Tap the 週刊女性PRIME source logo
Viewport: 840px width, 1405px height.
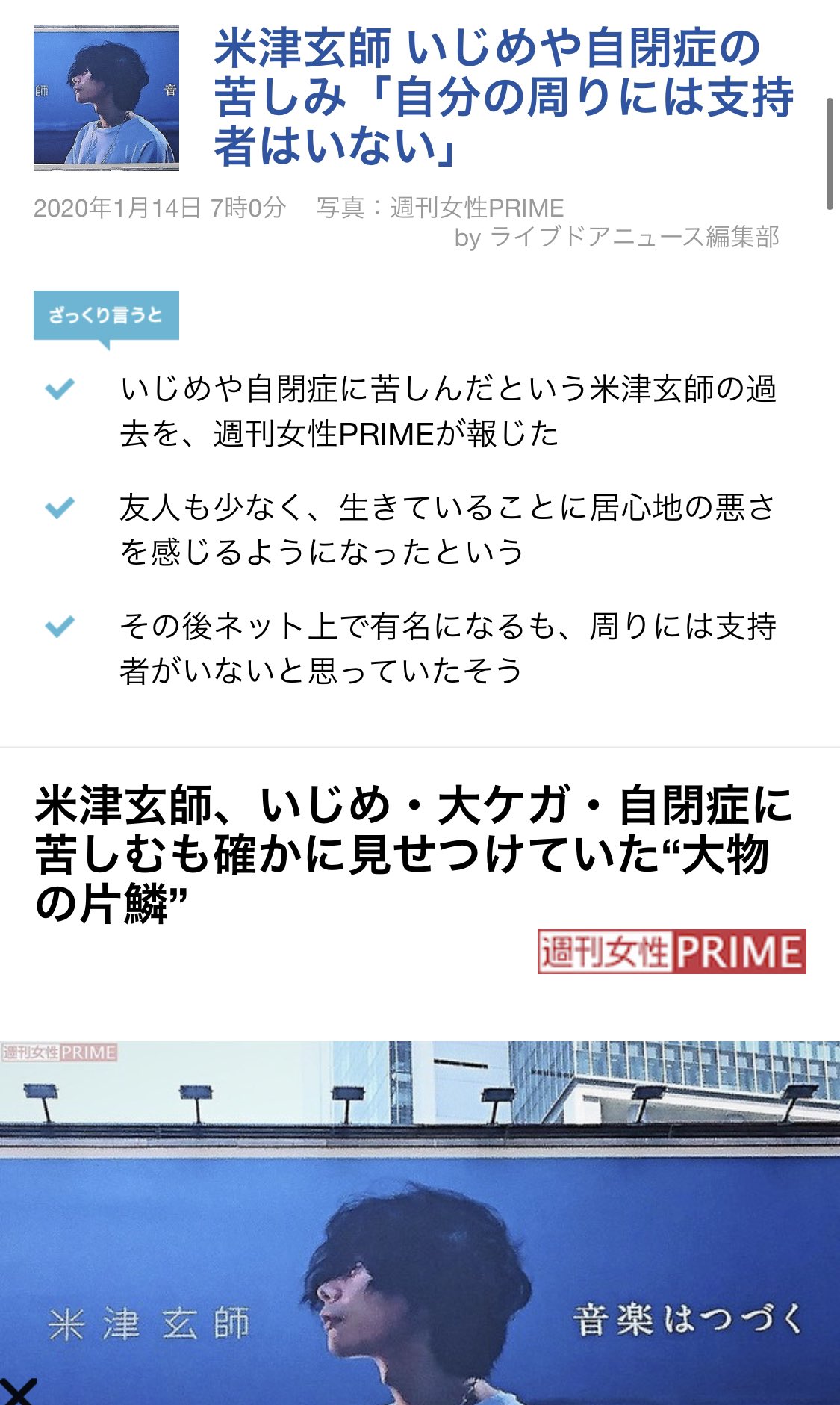point(671,952)
